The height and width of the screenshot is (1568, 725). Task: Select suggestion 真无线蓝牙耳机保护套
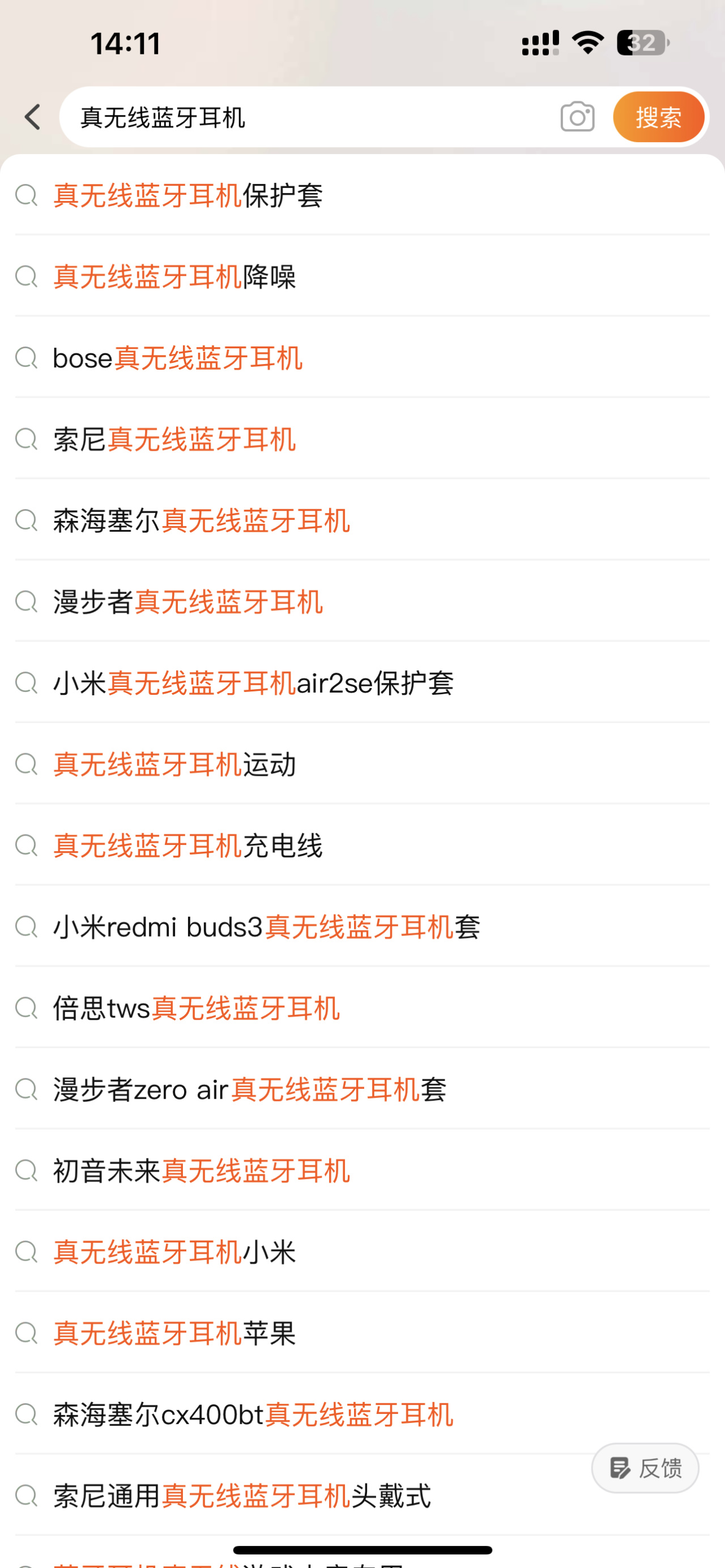click(188, 196)
